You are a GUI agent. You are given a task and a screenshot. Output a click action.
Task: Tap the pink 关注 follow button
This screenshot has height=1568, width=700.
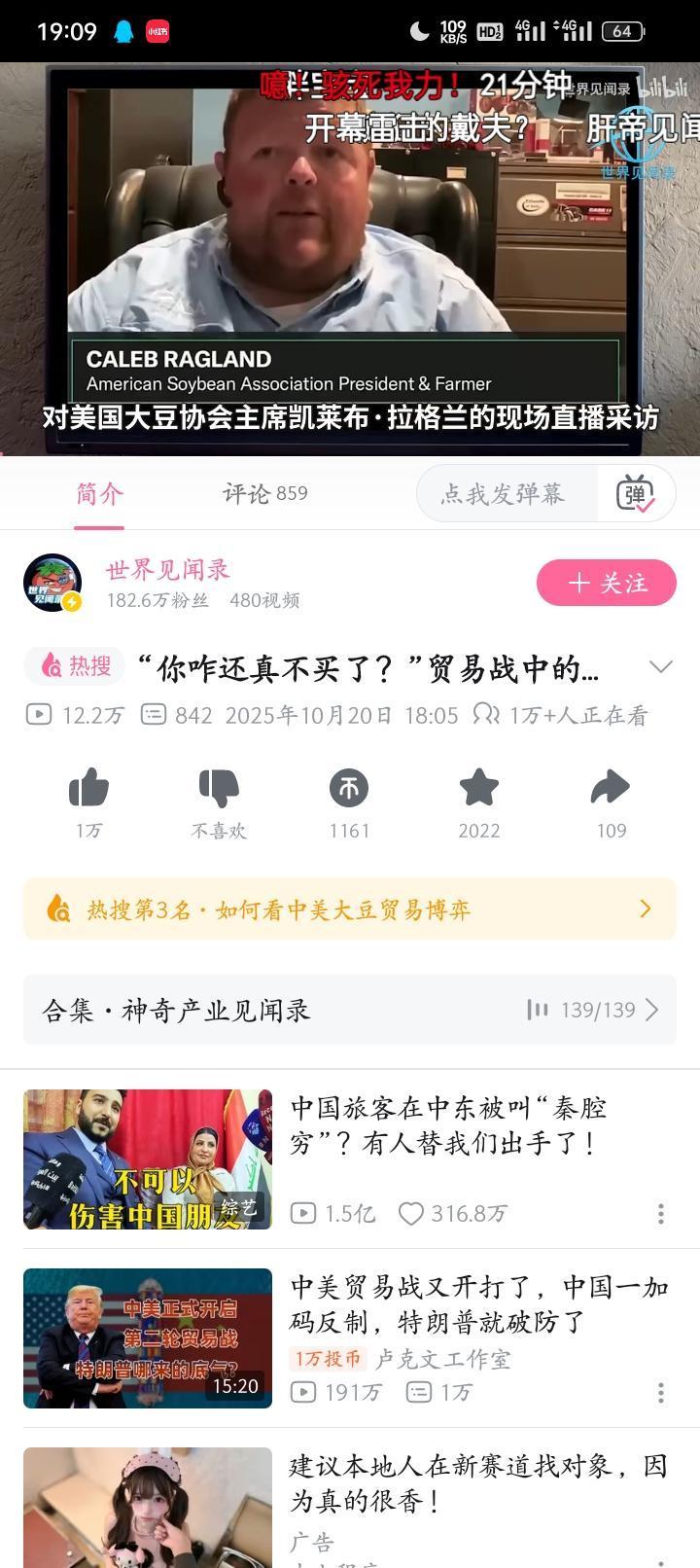coord(606,582)
